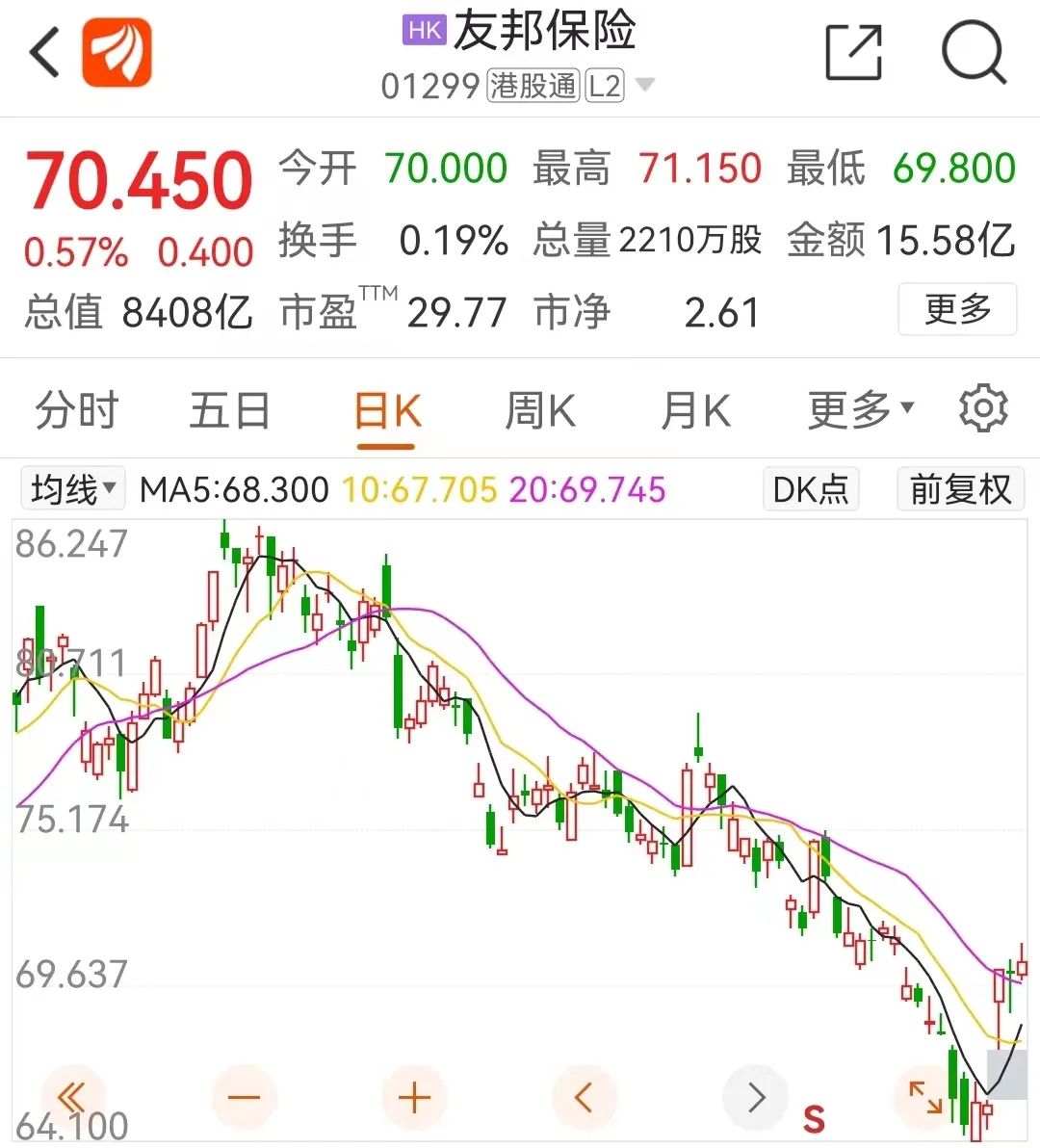
Task: Zoom in the chart with the plus icon
Action: [414, 1097]
